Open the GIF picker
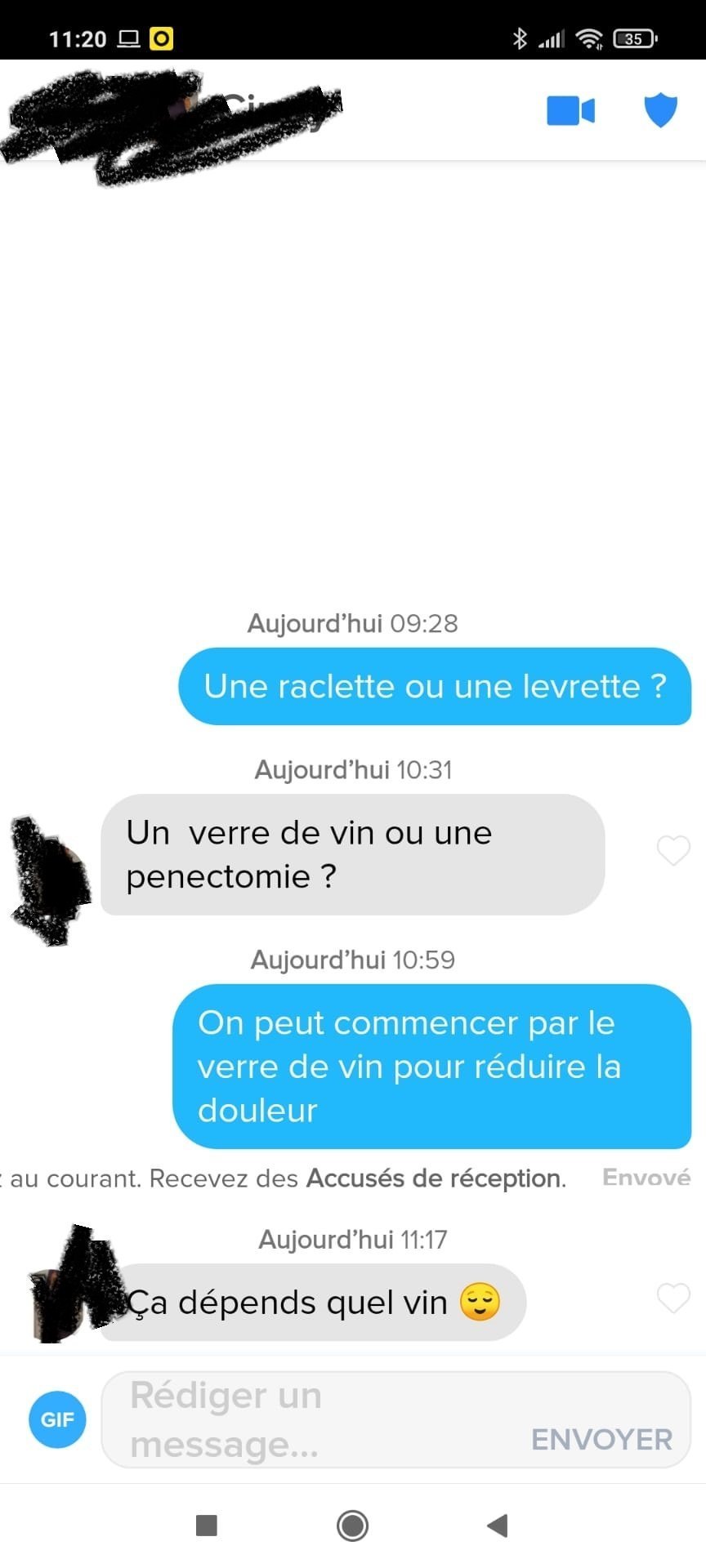Image resolution: width=706 pixels, height=1568 pixels. pos(57,1419)
